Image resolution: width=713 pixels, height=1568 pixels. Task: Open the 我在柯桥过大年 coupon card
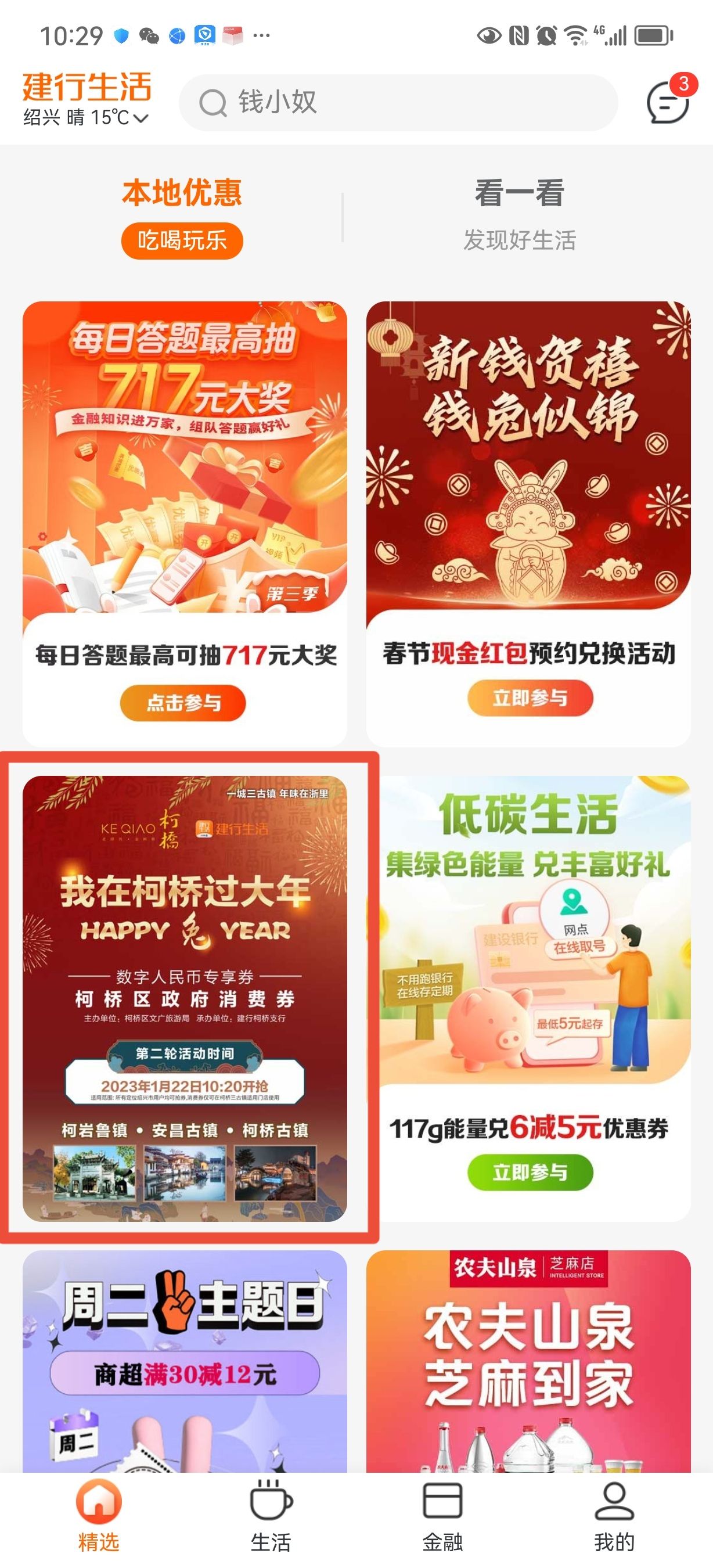(x=184, y=998)
